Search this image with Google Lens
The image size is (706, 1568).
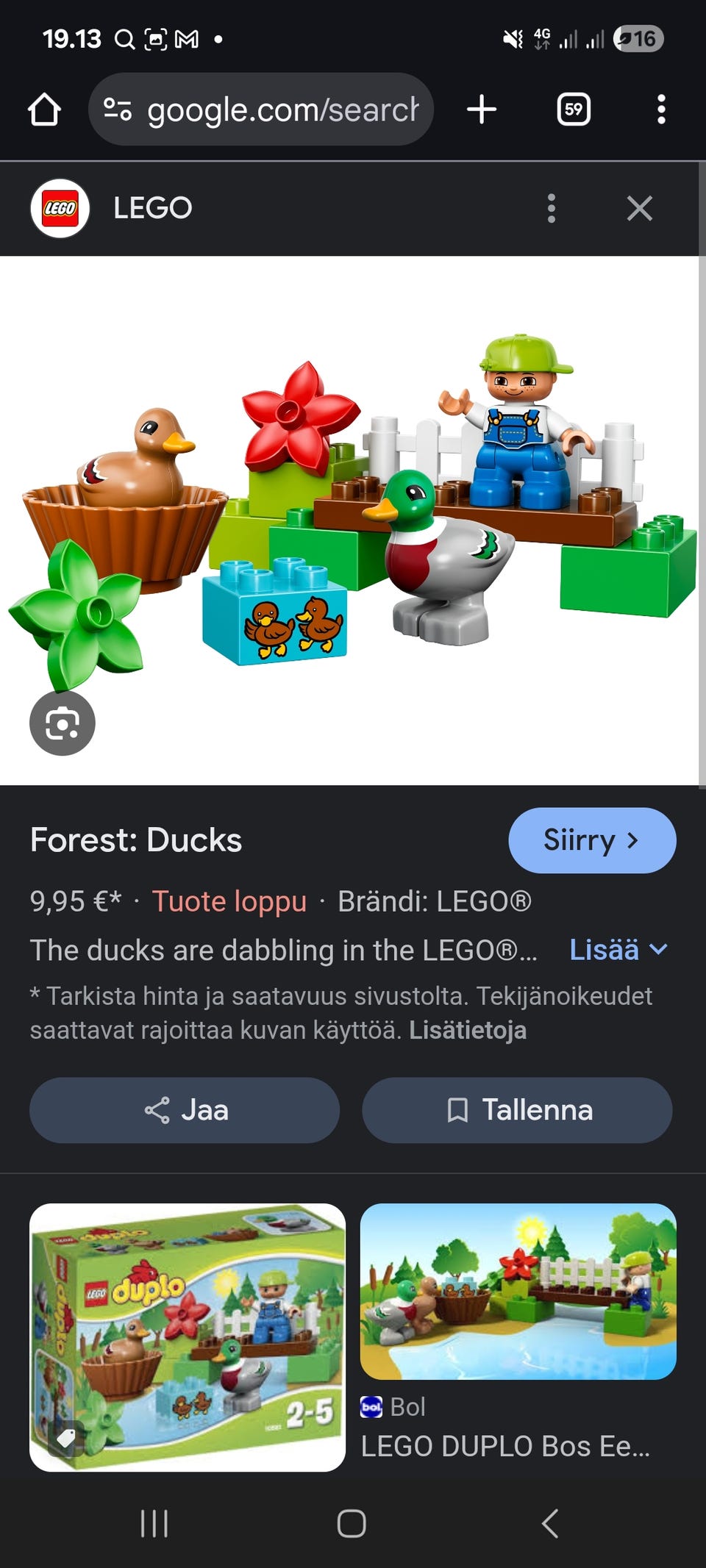pos(63,724)
